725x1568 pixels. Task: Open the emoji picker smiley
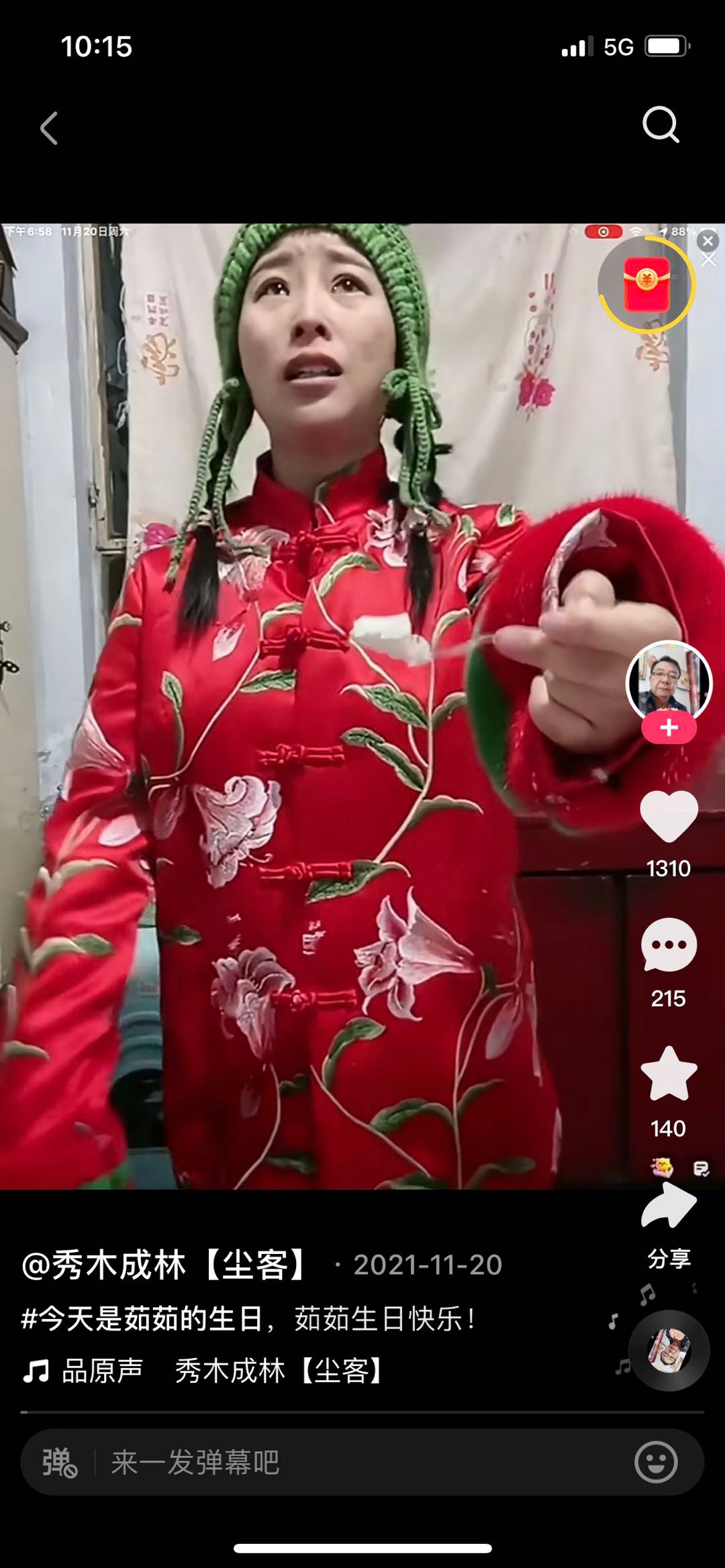coord(655,1462)
